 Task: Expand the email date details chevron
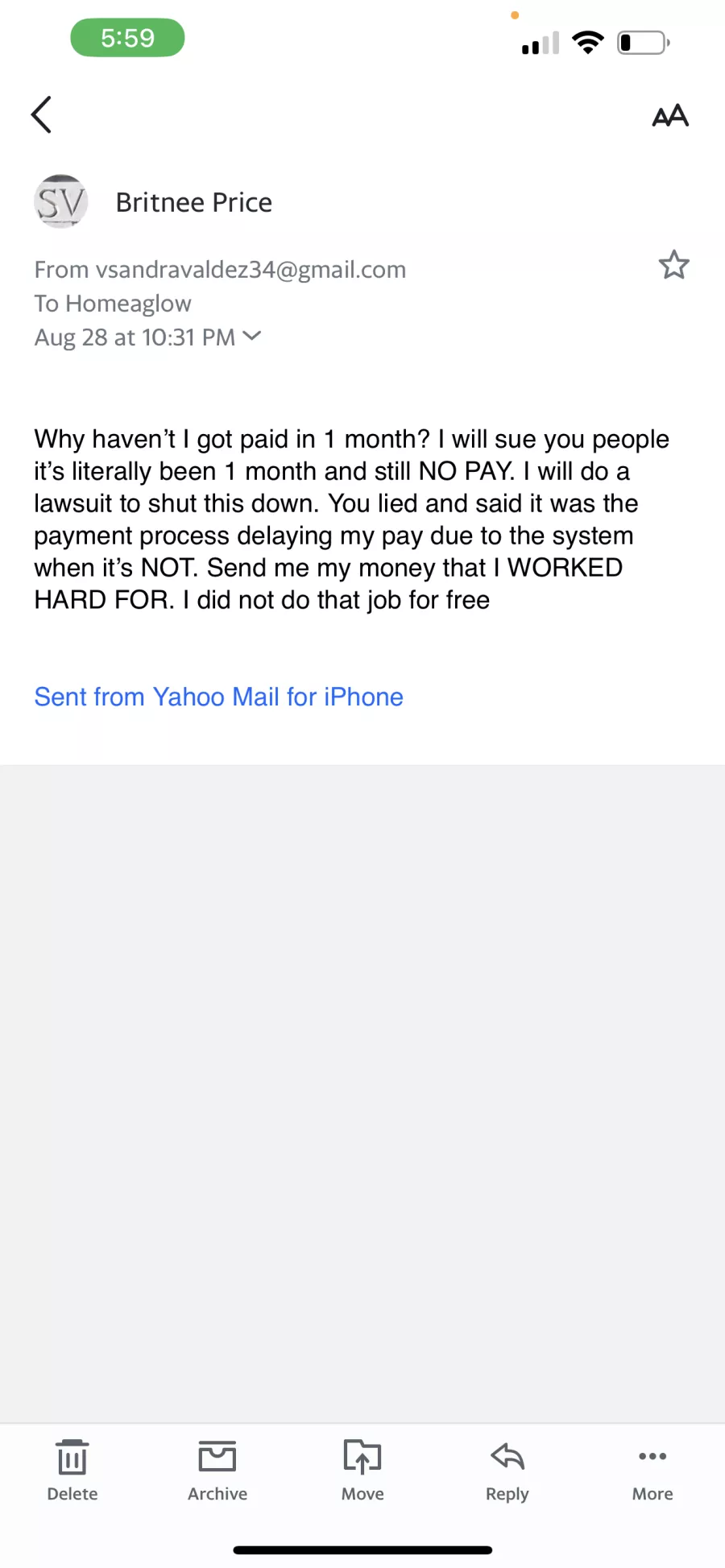click(252, 336)
